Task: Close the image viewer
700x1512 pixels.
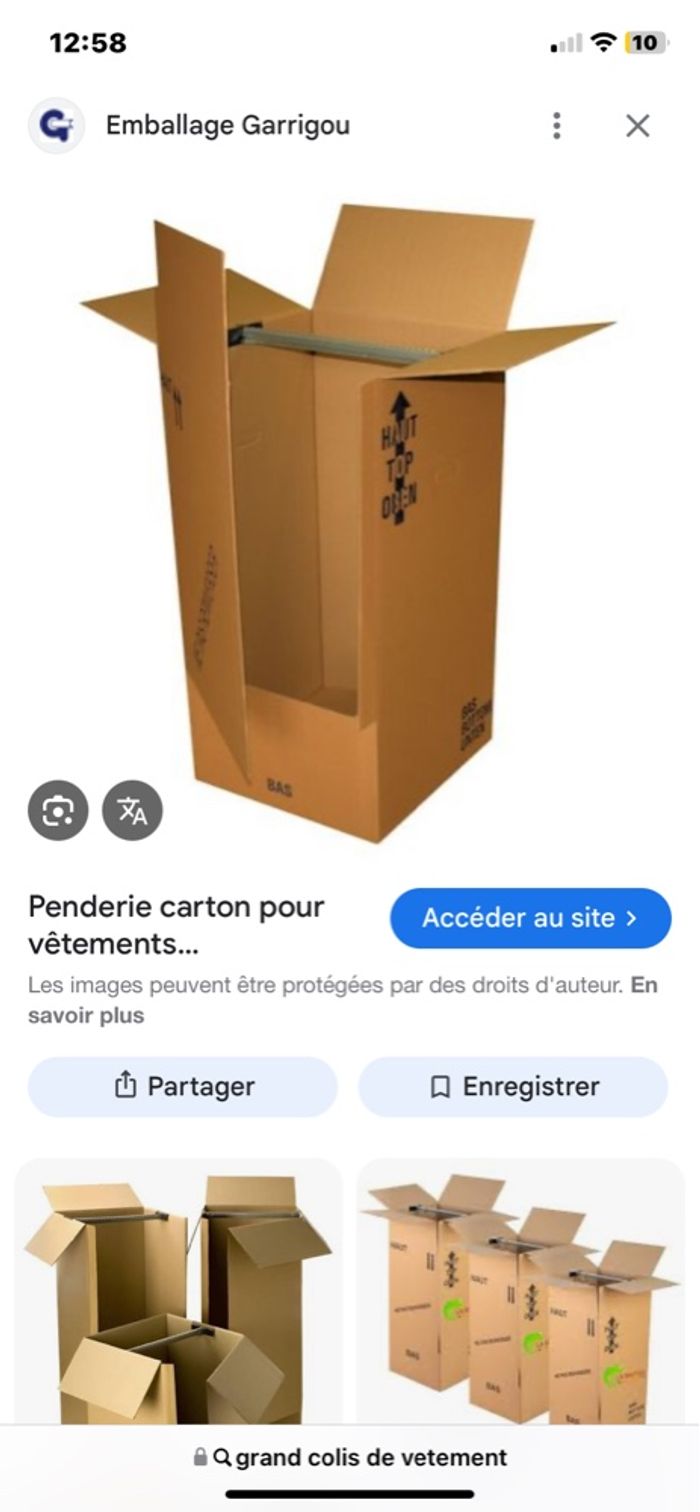Action: tap(637, 126)
